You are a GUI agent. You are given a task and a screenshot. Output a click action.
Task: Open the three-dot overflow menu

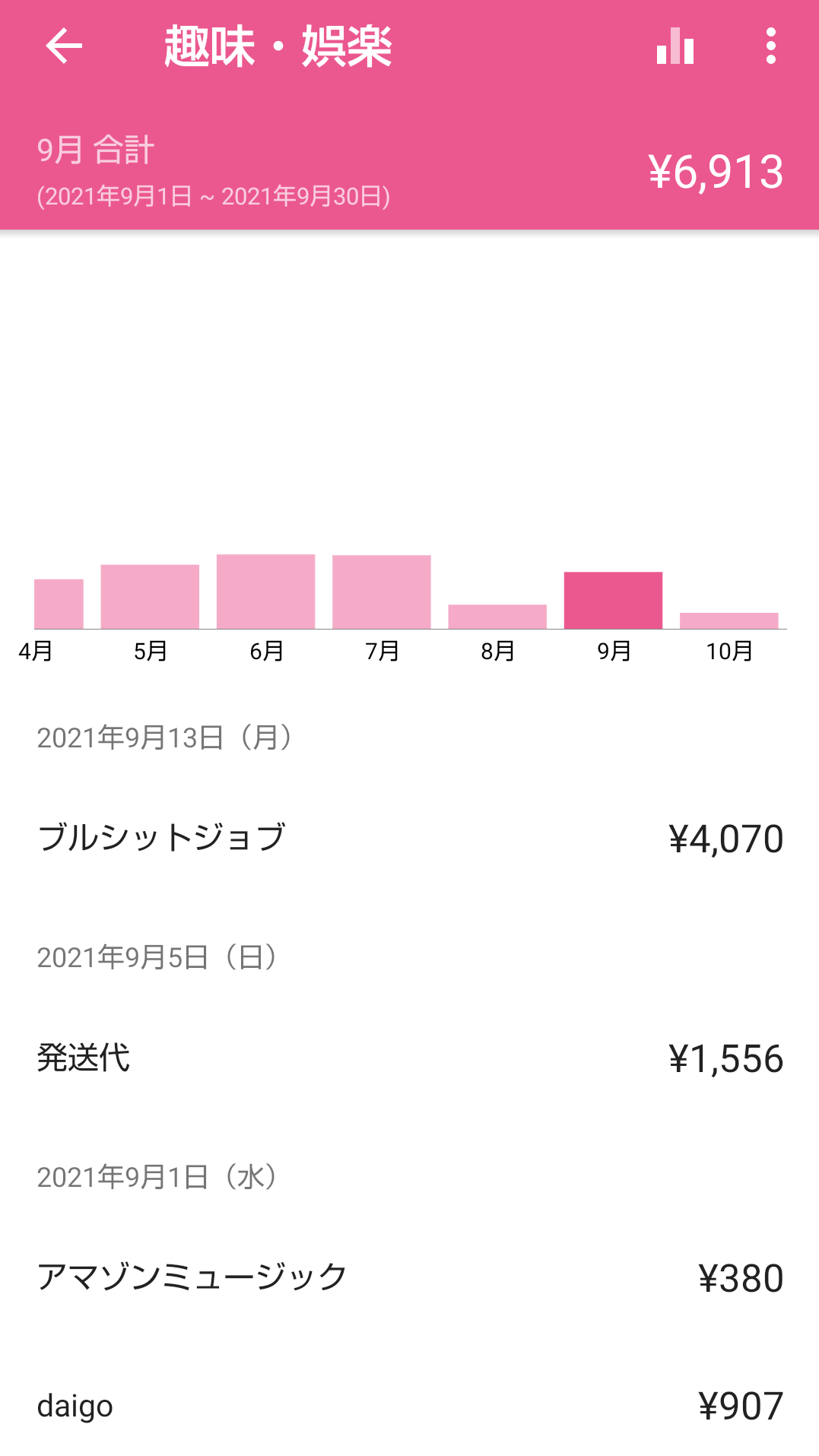(771, 46)
